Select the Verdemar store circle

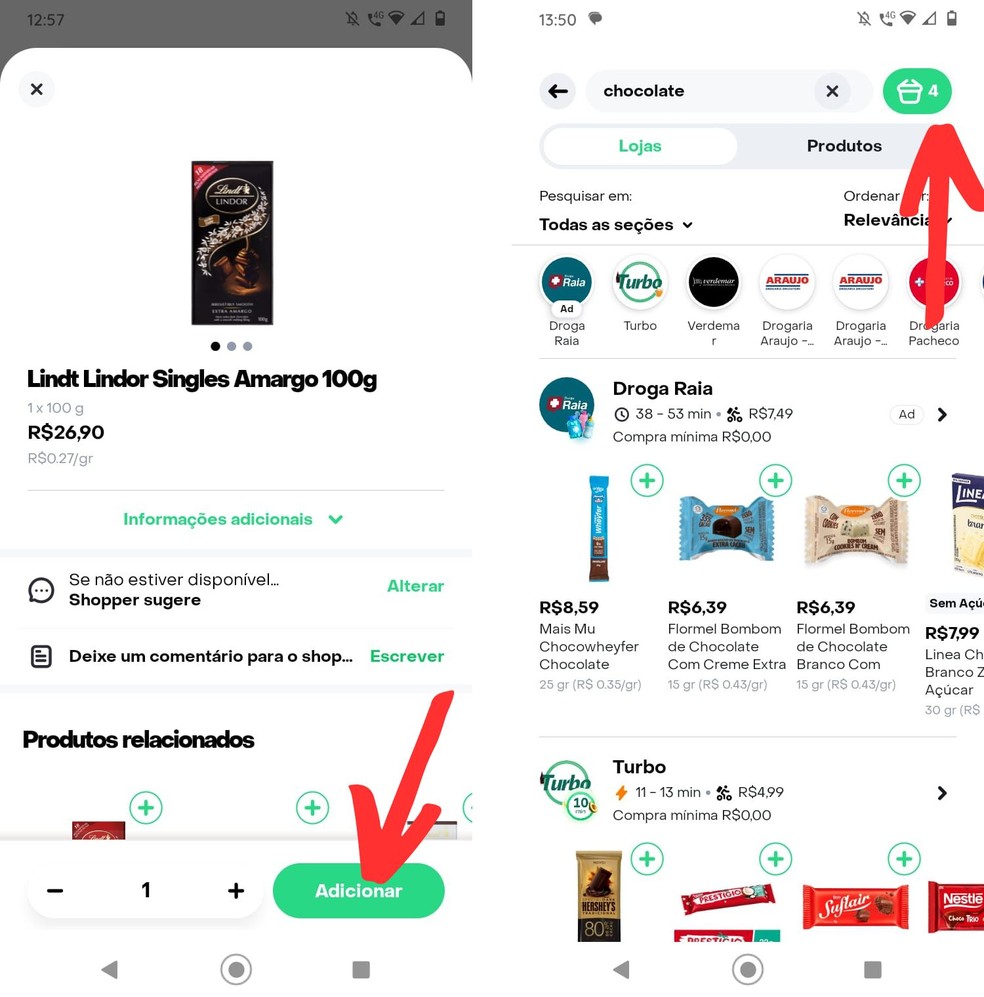tap(714, 283)
